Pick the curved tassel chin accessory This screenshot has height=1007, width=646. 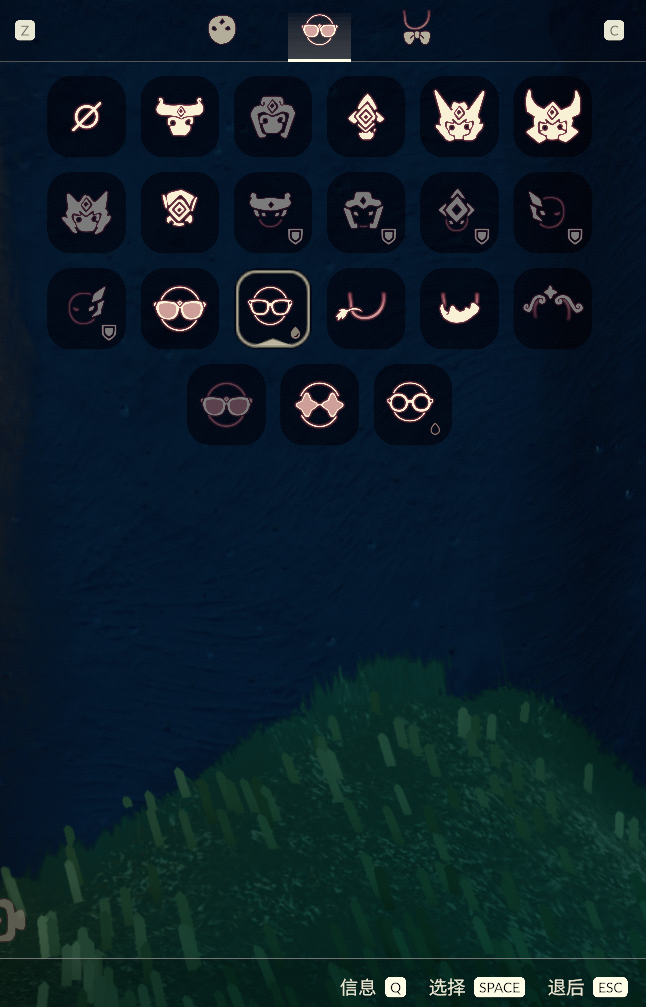click(366, 309)
